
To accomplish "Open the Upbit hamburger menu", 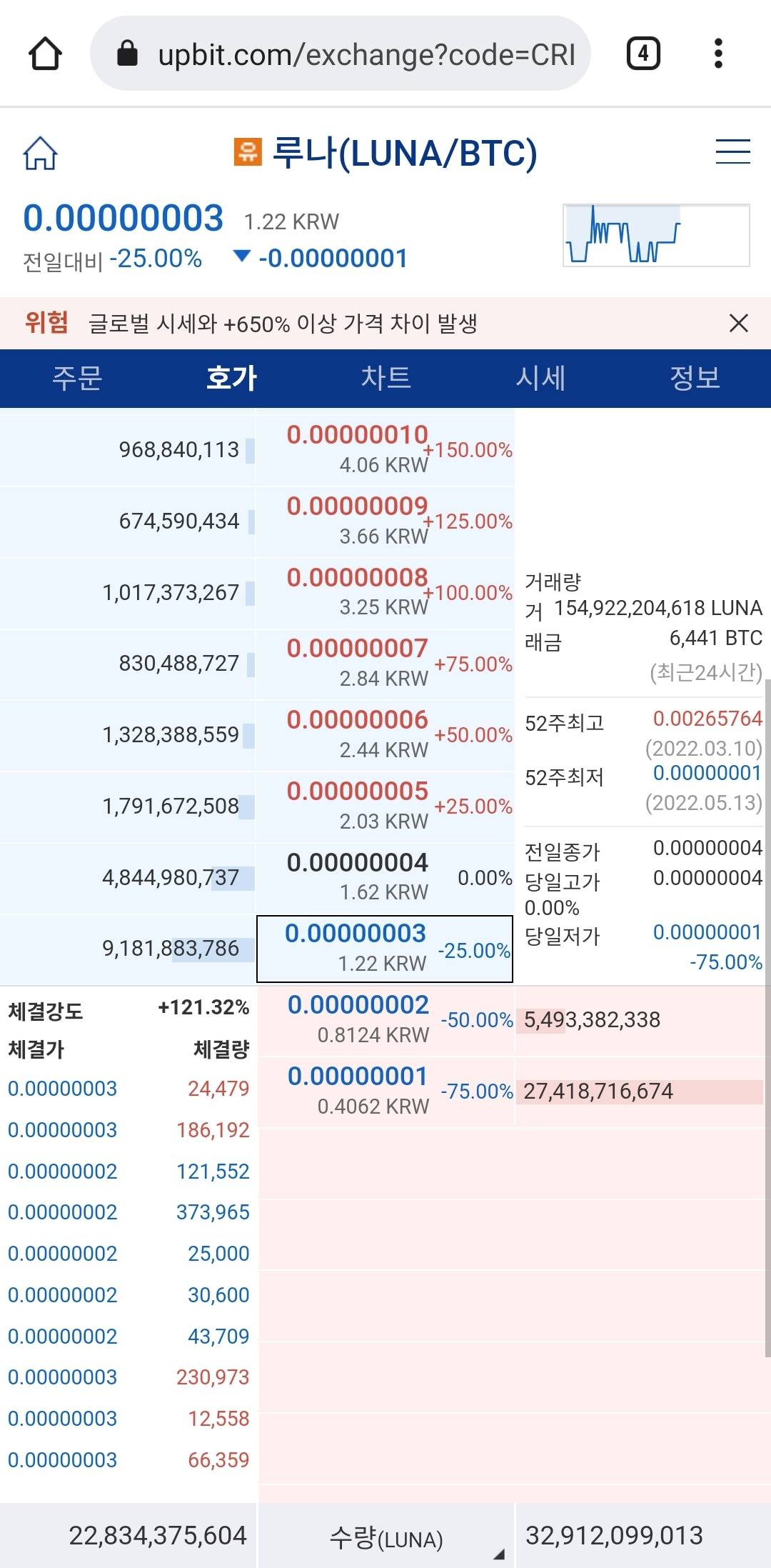I will tap(732, 151).
